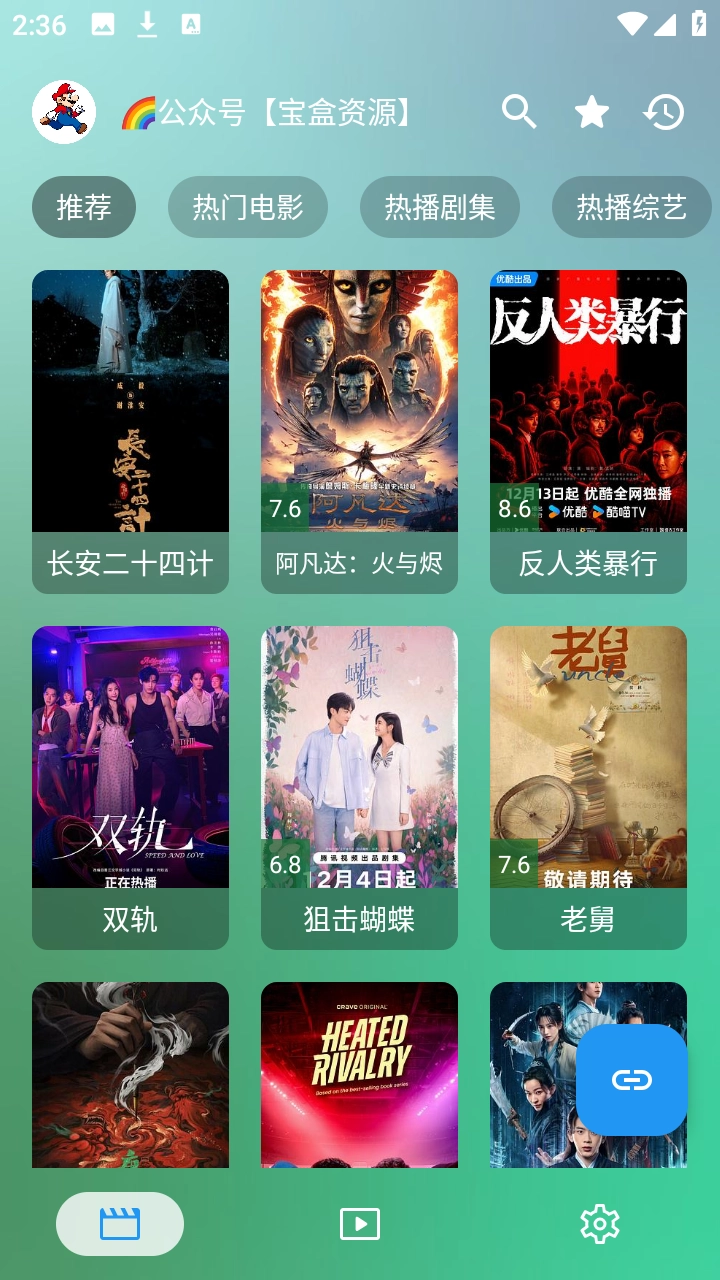This screenshot has height=1280, width=720.
Task: Tap the floating blue link button
Action: (x=631, y=1080)
